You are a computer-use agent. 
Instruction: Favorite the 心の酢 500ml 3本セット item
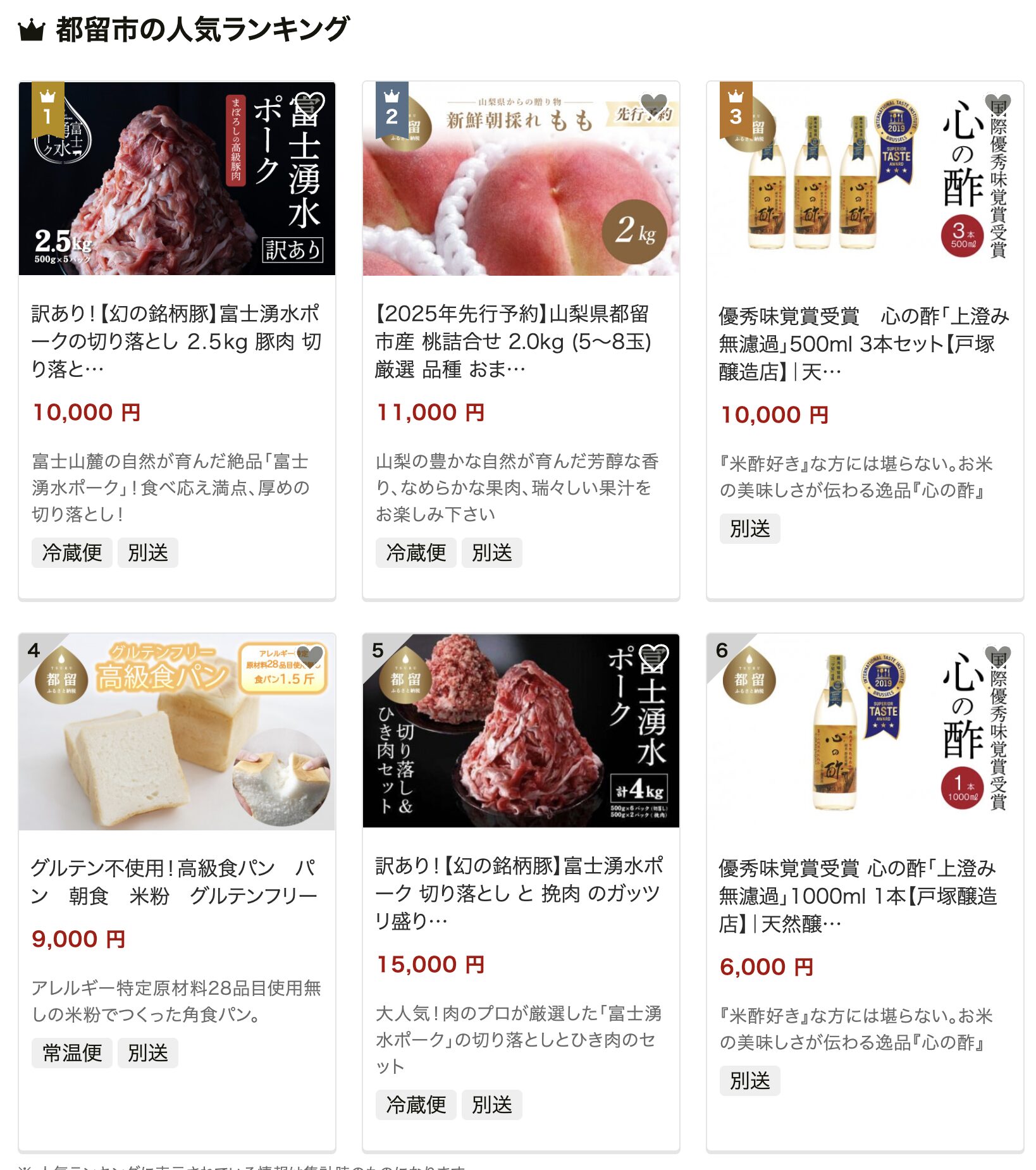pyautogui.click(x=998, y=104)
